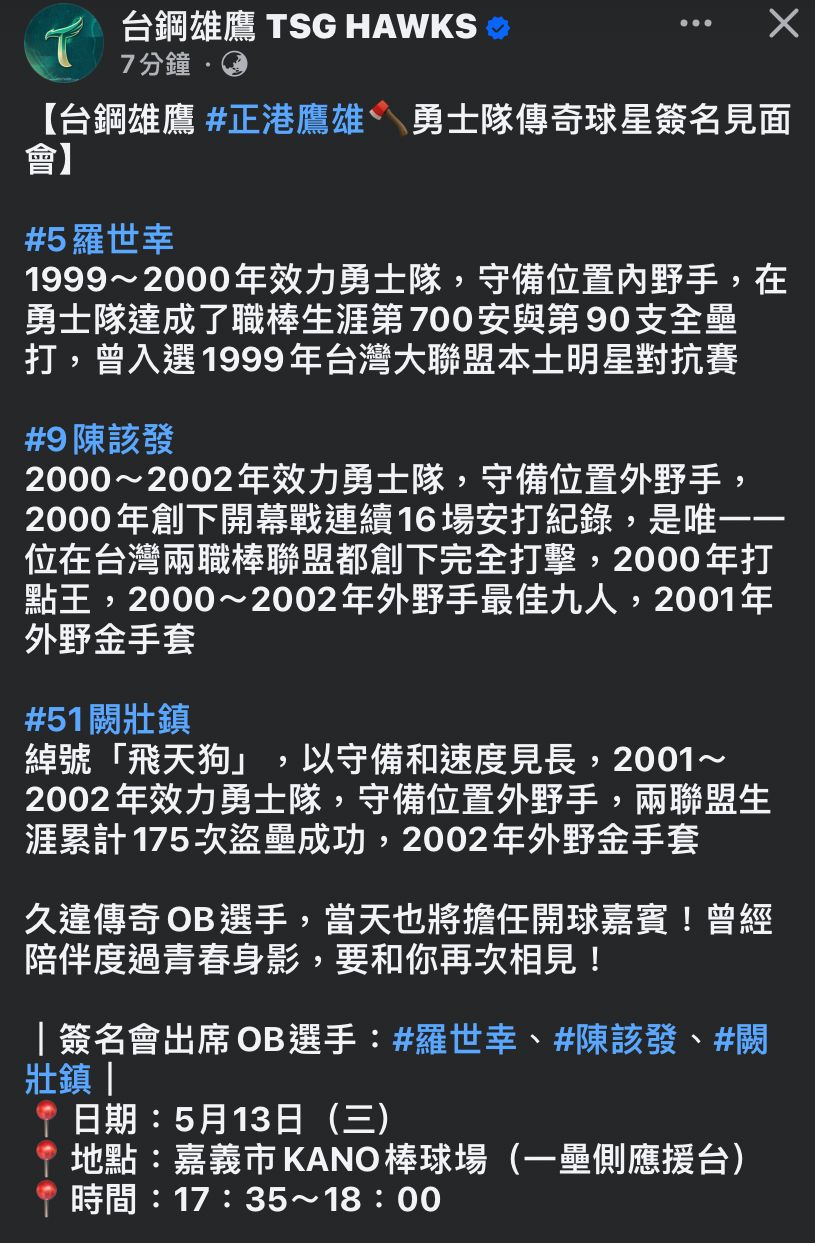Tap the #陳該發 hashtag in attendee list
815x1243 pixels.
[615, 1040]
